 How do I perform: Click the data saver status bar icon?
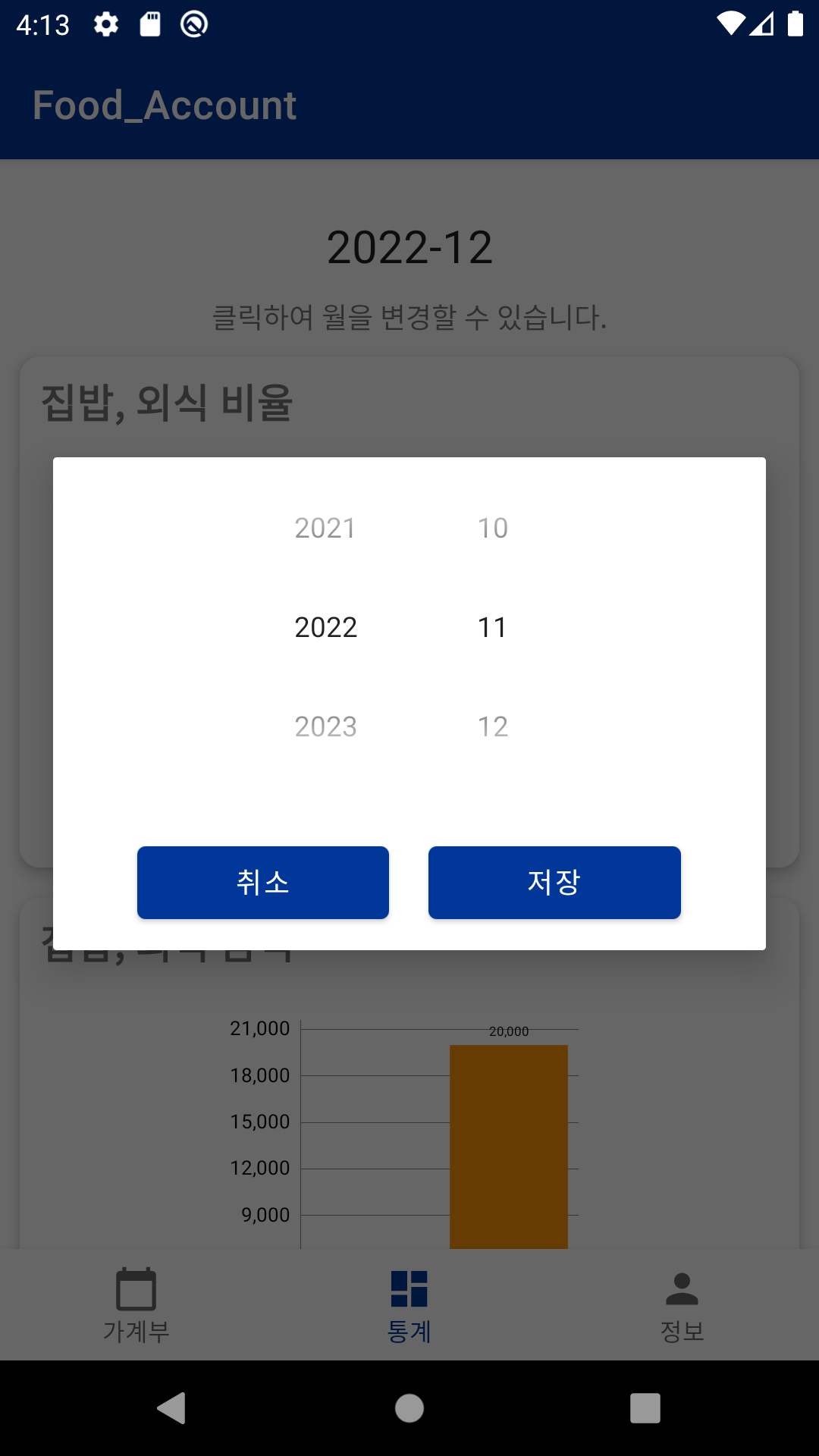194,25
